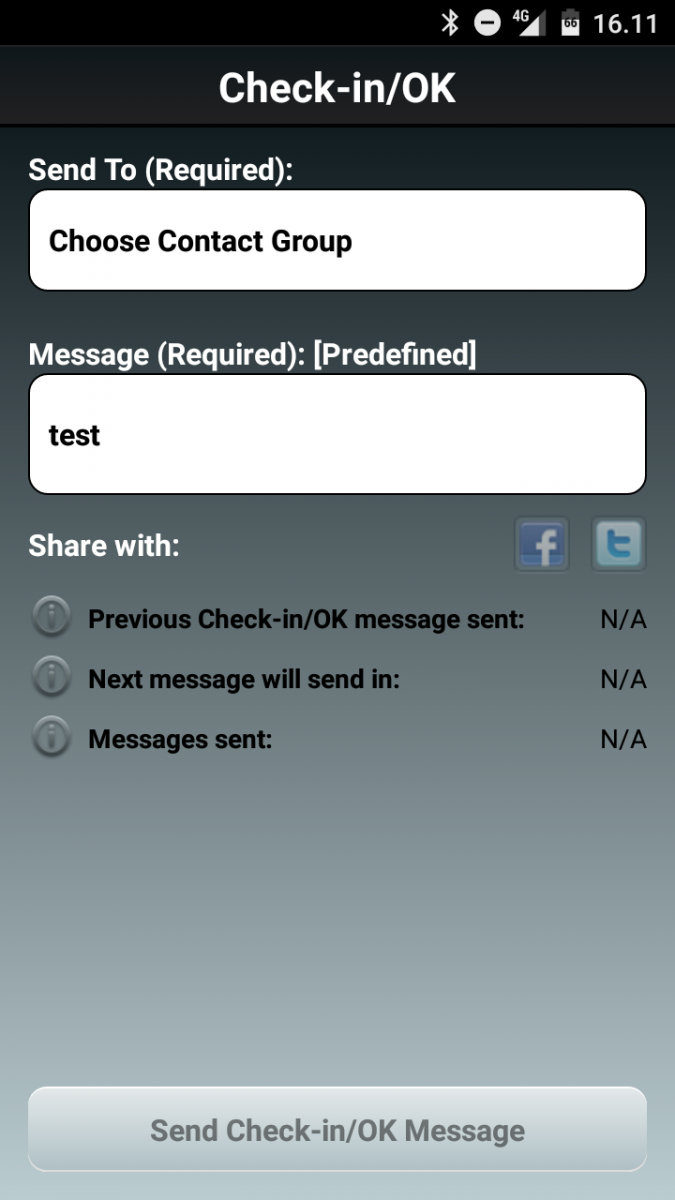
Task: Share with Facebook
Action: [x=542, y=545]
